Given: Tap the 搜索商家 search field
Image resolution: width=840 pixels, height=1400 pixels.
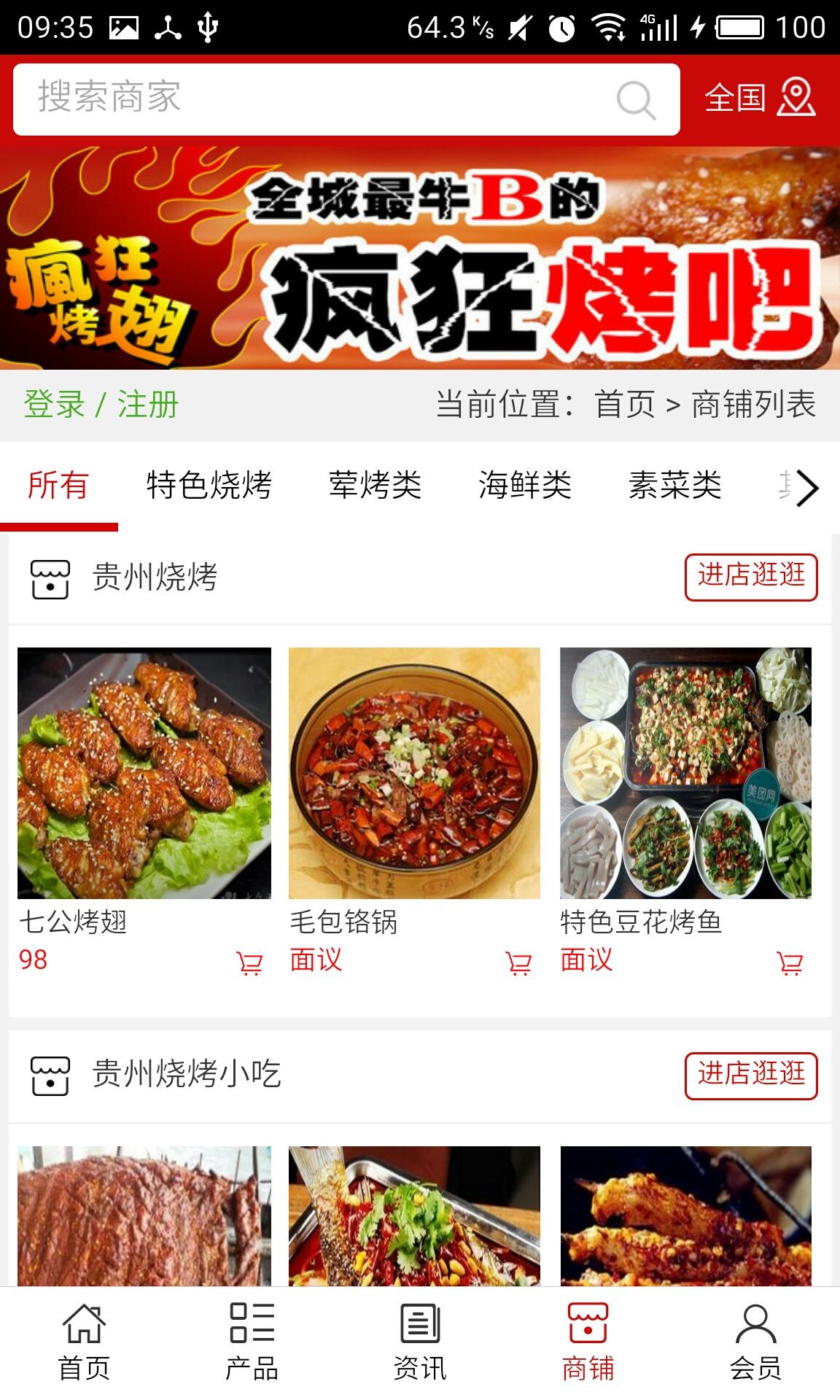Looking at the screenshot, I should point(314,98).
